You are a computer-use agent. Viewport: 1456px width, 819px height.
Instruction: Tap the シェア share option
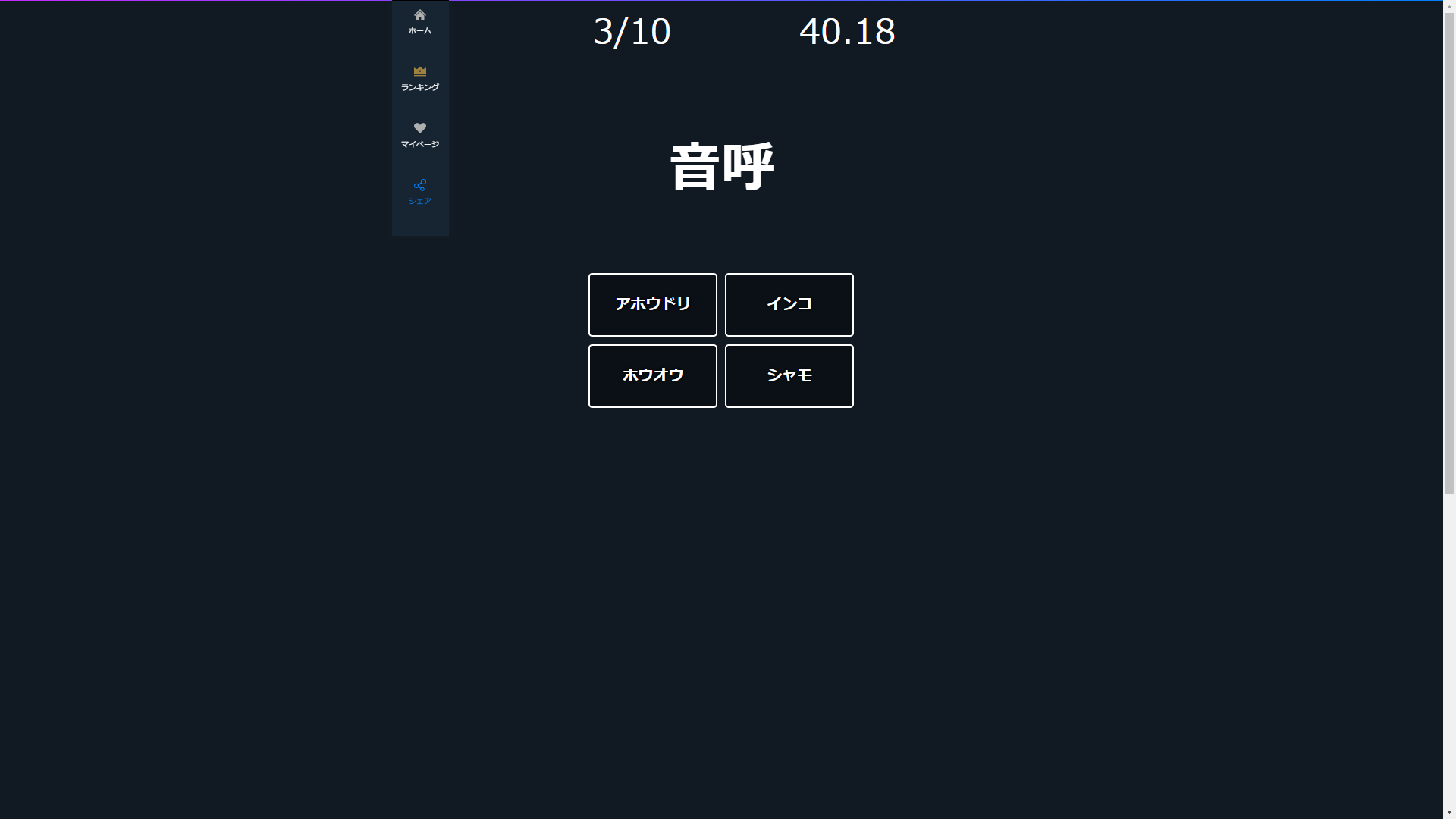click(x=419, y=192)
